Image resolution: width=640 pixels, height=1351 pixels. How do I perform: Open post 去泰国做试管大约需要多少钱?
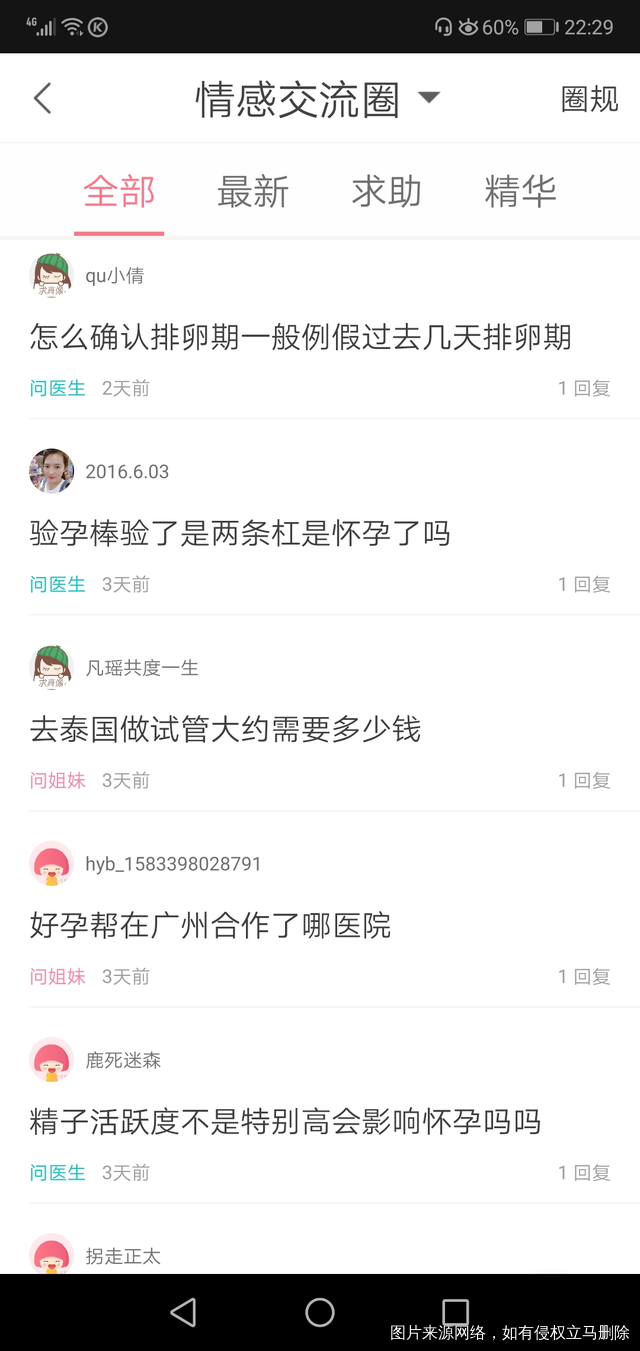pyautogui.click(x=225, y=729)
